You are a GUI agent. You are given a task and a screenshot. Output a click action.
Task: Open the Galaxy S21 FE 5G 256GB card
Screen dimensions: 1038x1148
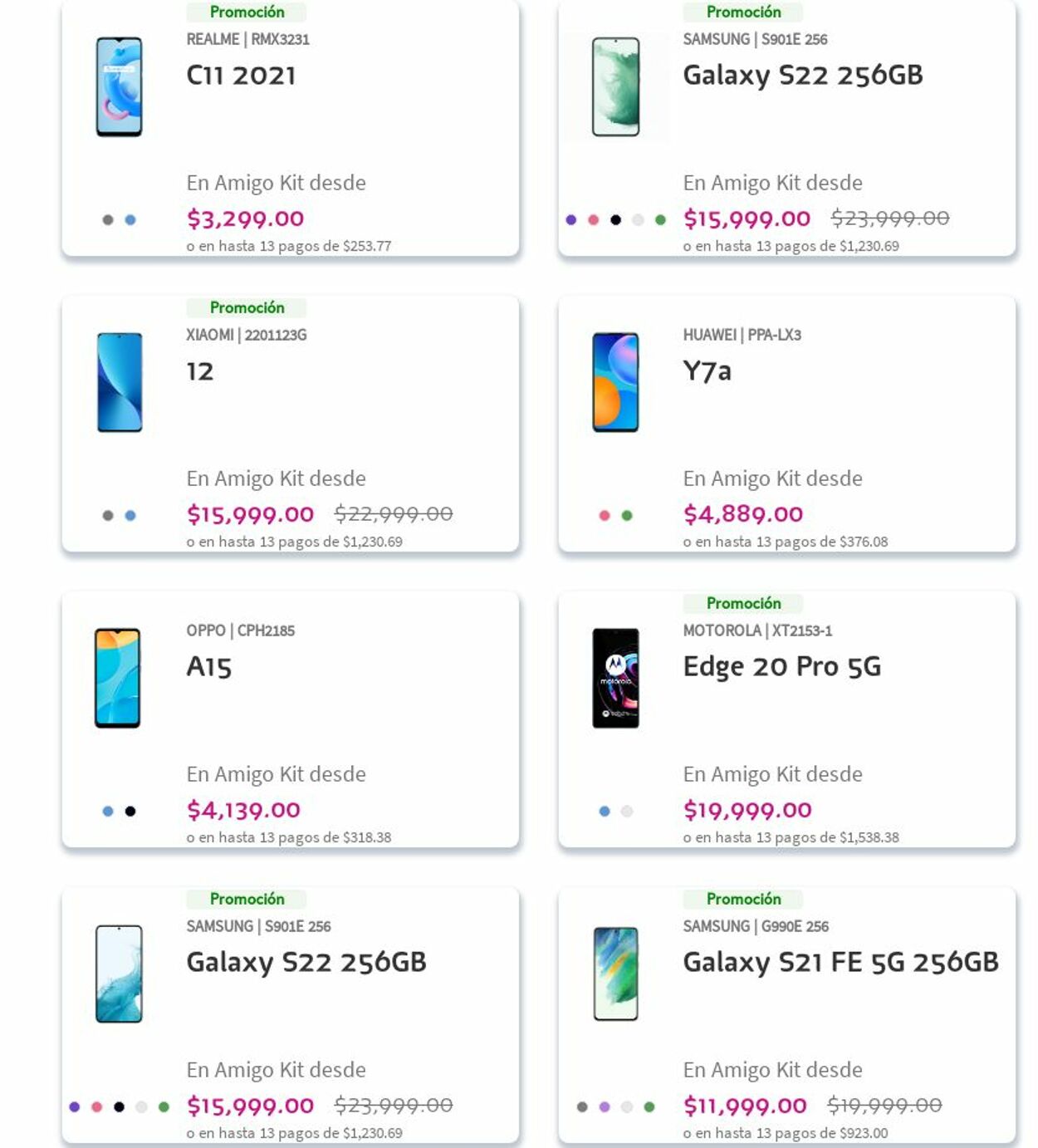840,962
